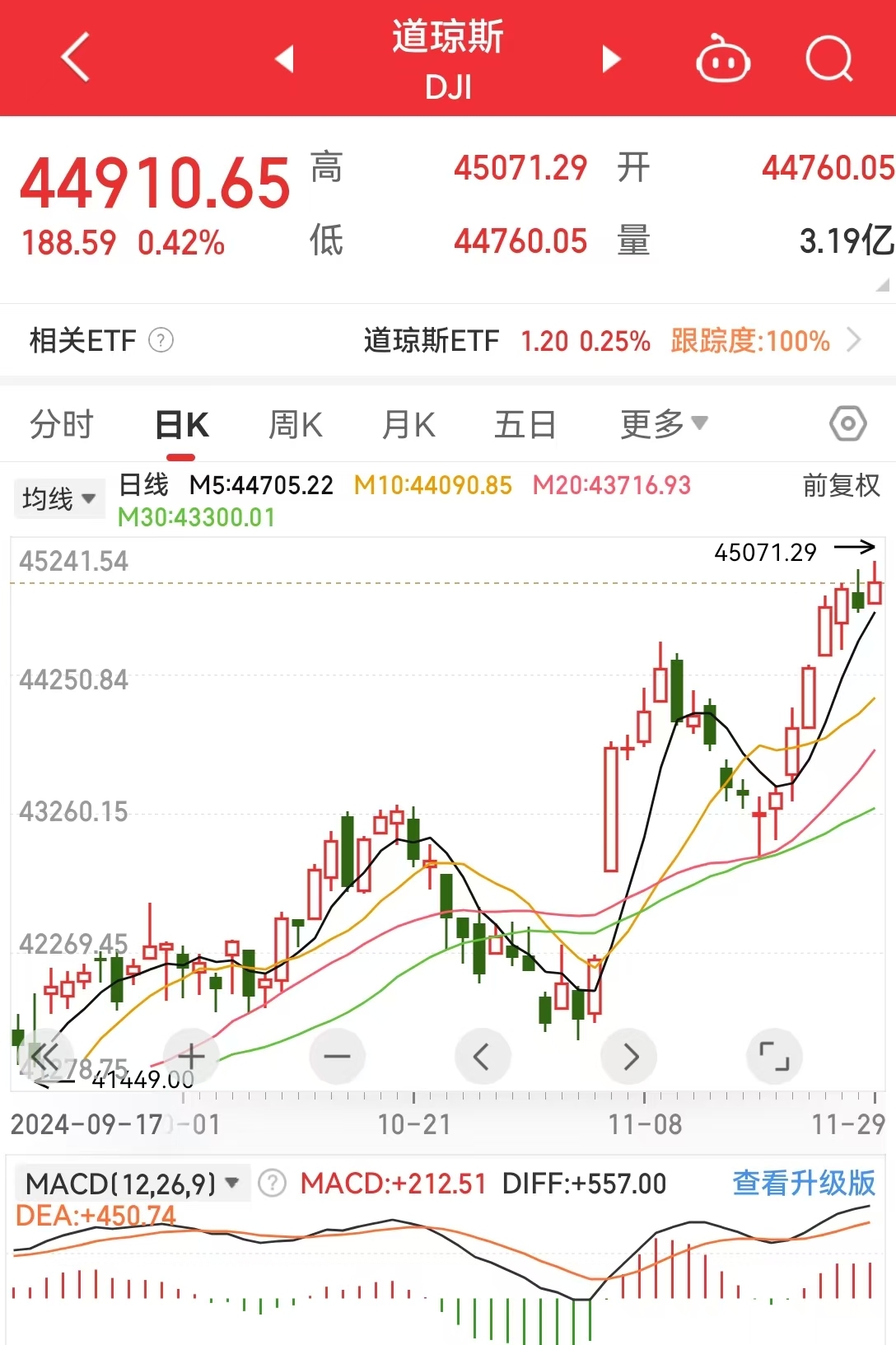Rewind chart with double-left arrow icon
This screenshot has width=896, height=1345.
(x=44, y=1056)
